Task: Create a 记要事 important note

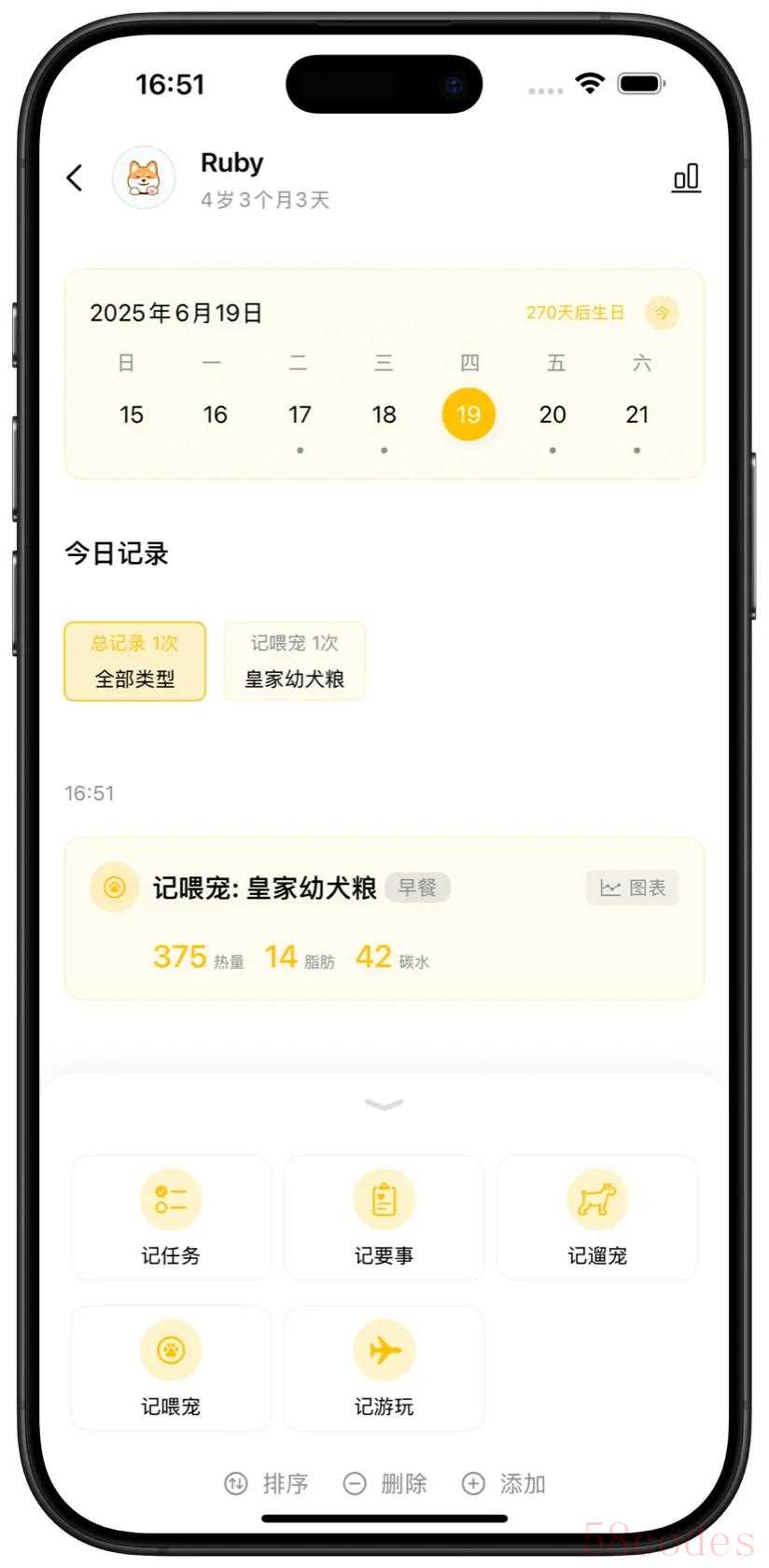Action: [x=384, y=1217]
